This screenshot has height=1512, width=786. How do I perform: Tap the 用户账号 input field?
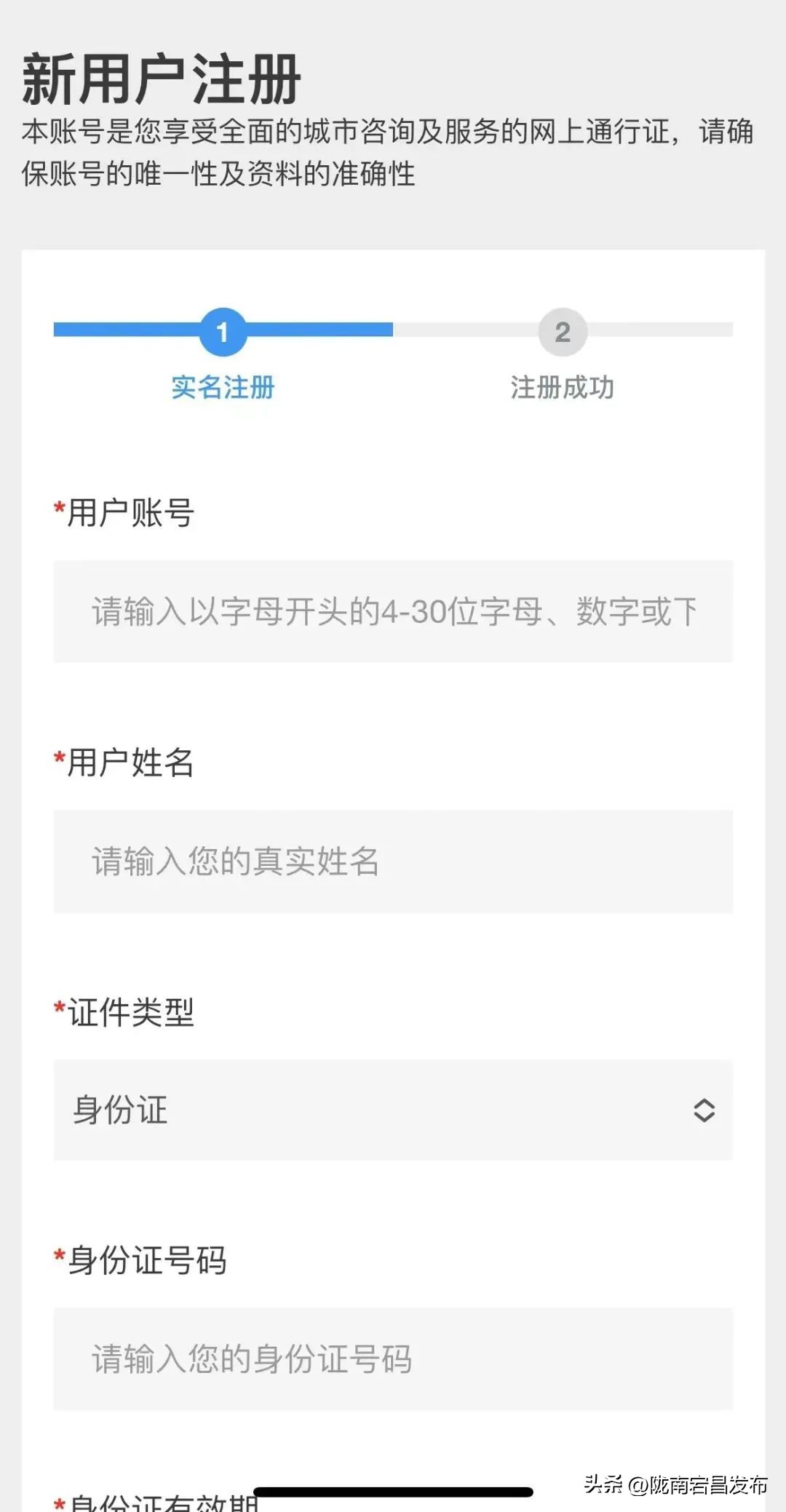[393, 611]
